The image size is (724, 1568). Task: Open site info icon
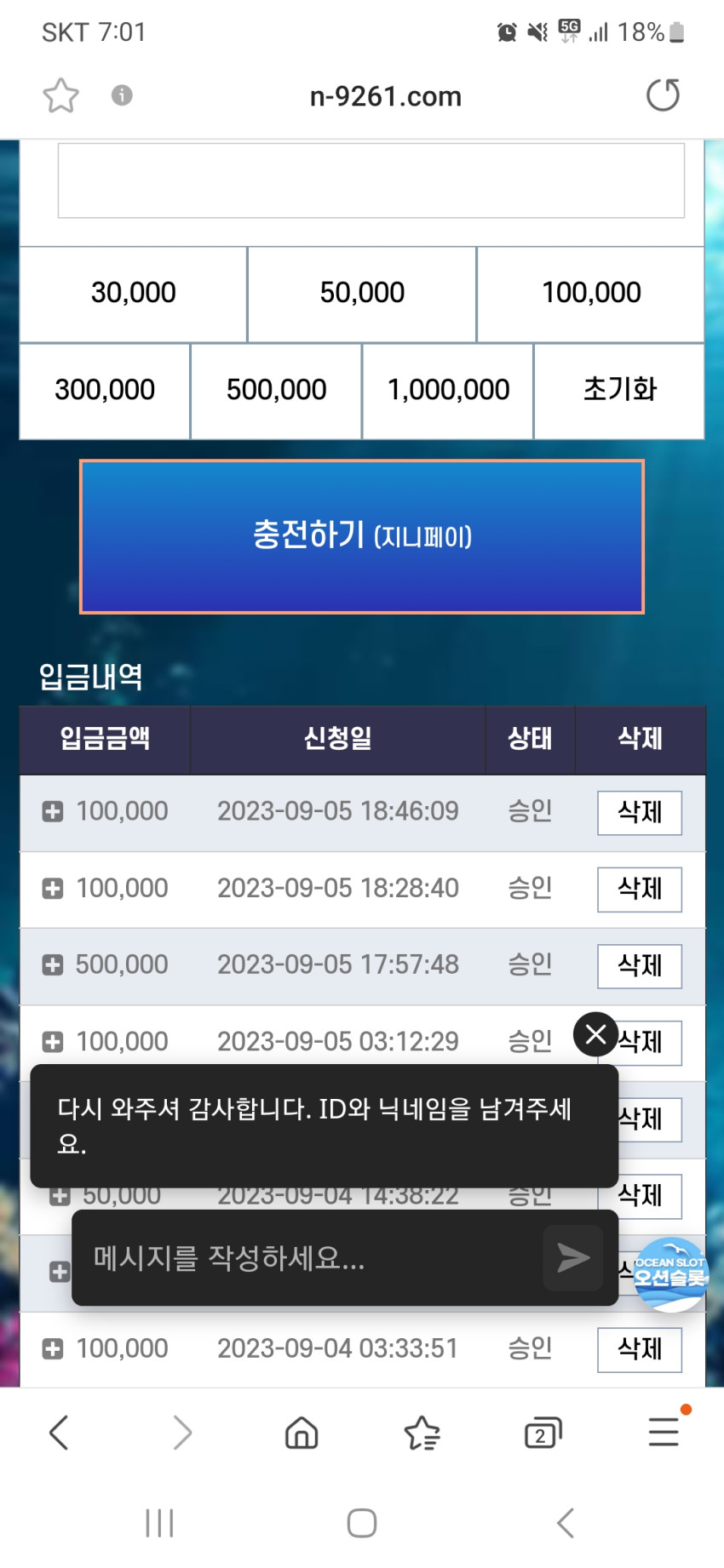(122, 95)
